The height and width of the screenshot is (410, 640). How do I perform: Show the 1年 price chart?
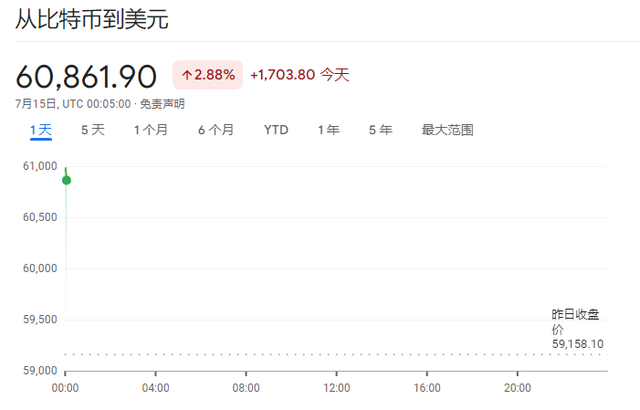(328, 130)
